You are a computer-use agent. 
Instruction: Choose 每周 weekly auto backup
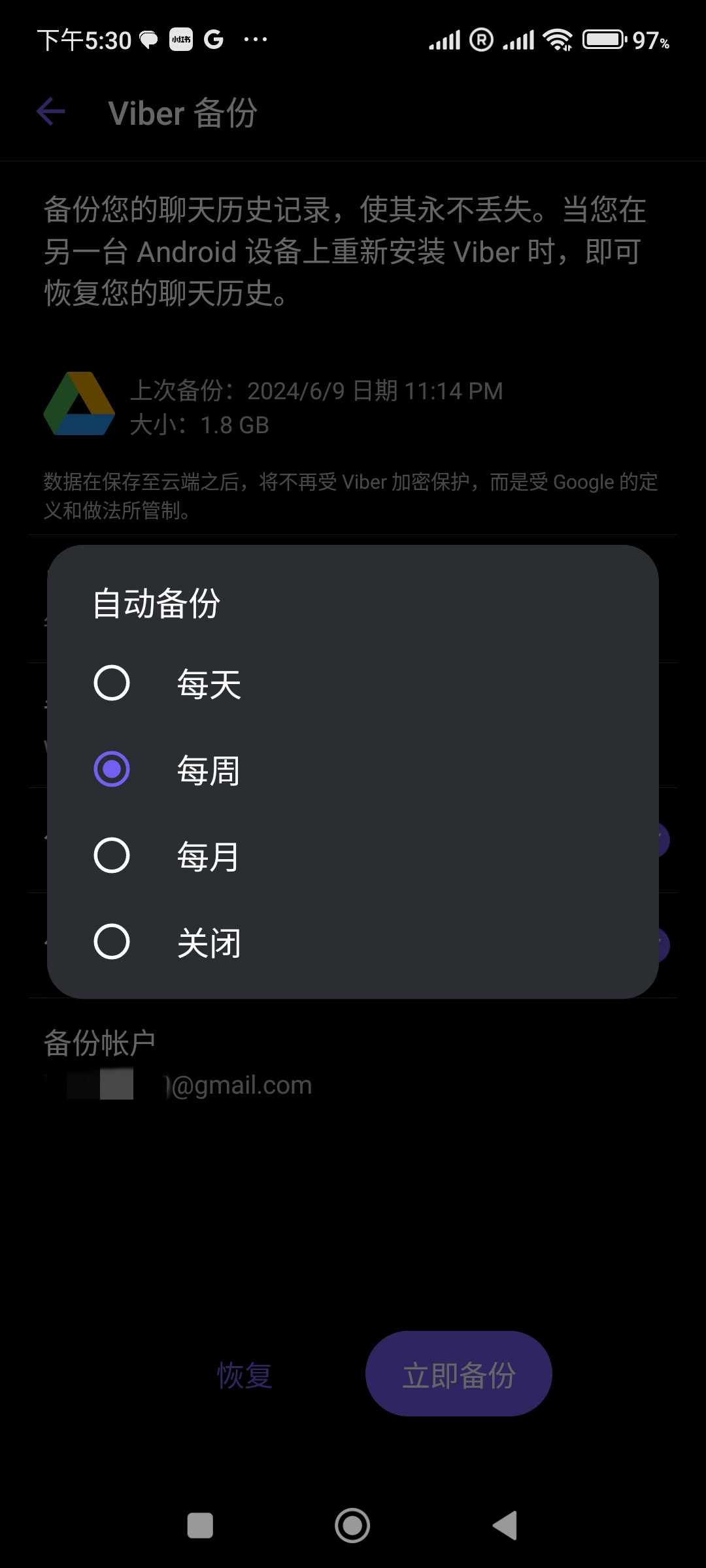coord(352,770)
